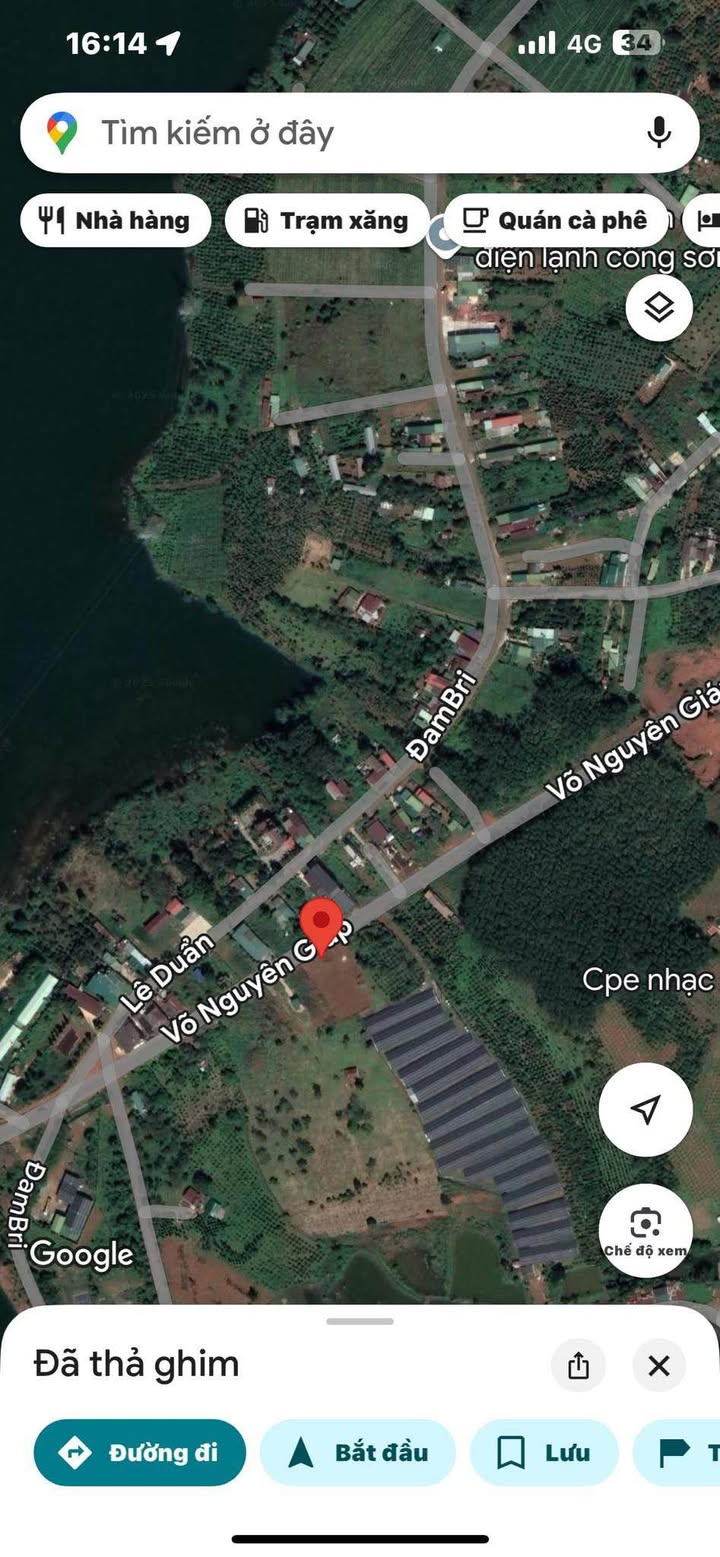Show "Quán cà phê" places nearby
The width and height of the screenshot is (720, 1557).
tap(555, 221)
